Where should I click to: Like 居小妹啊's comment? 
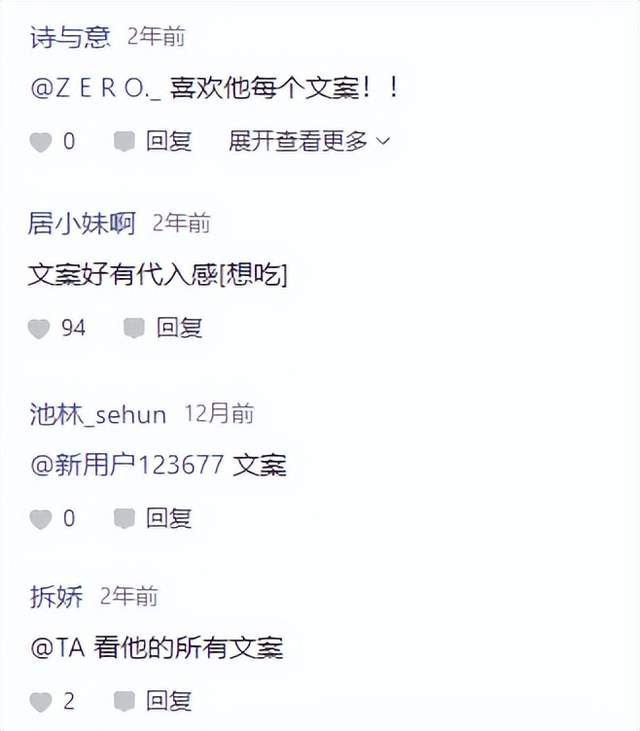[40, 328]
